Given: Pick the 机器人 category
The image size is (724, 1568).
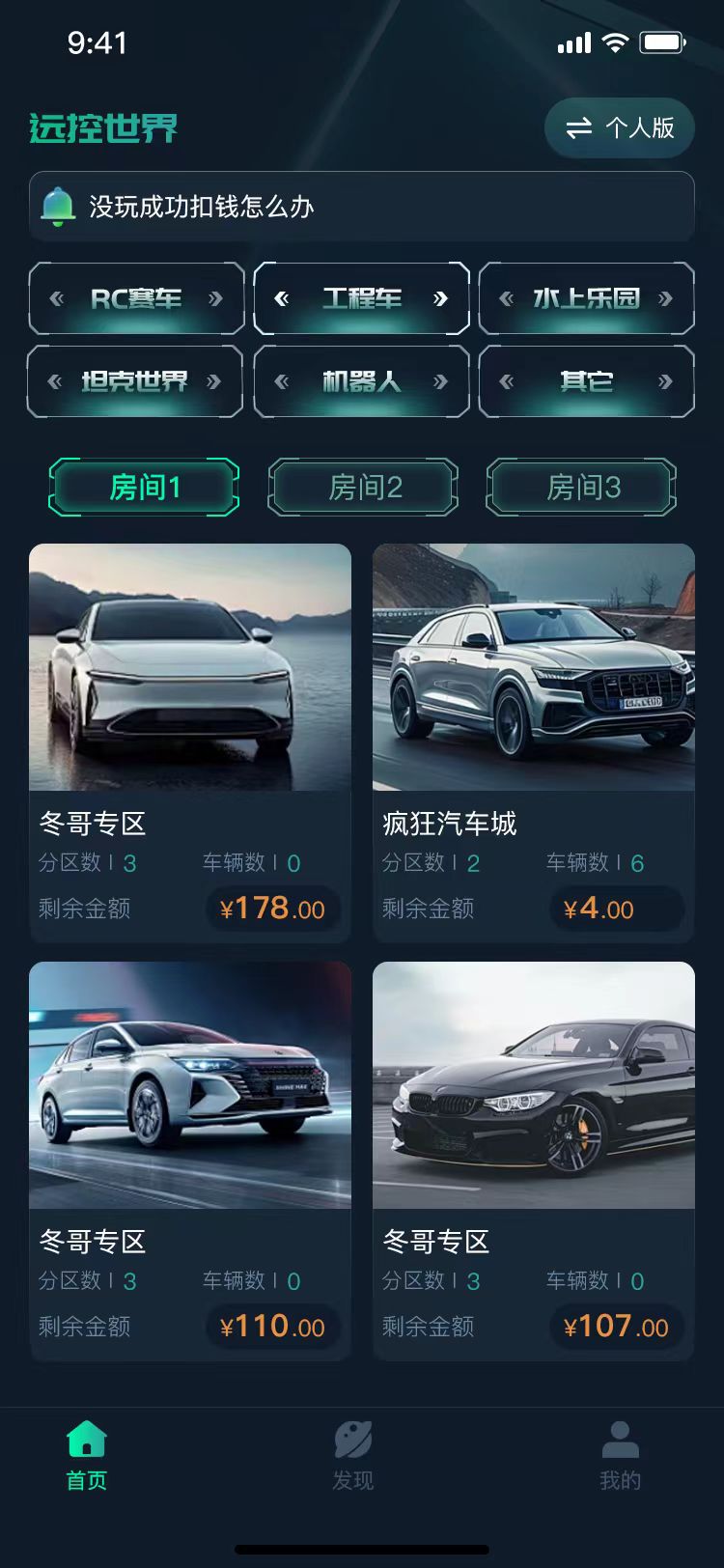Looking at the screenshot, I should click(361, 381).
